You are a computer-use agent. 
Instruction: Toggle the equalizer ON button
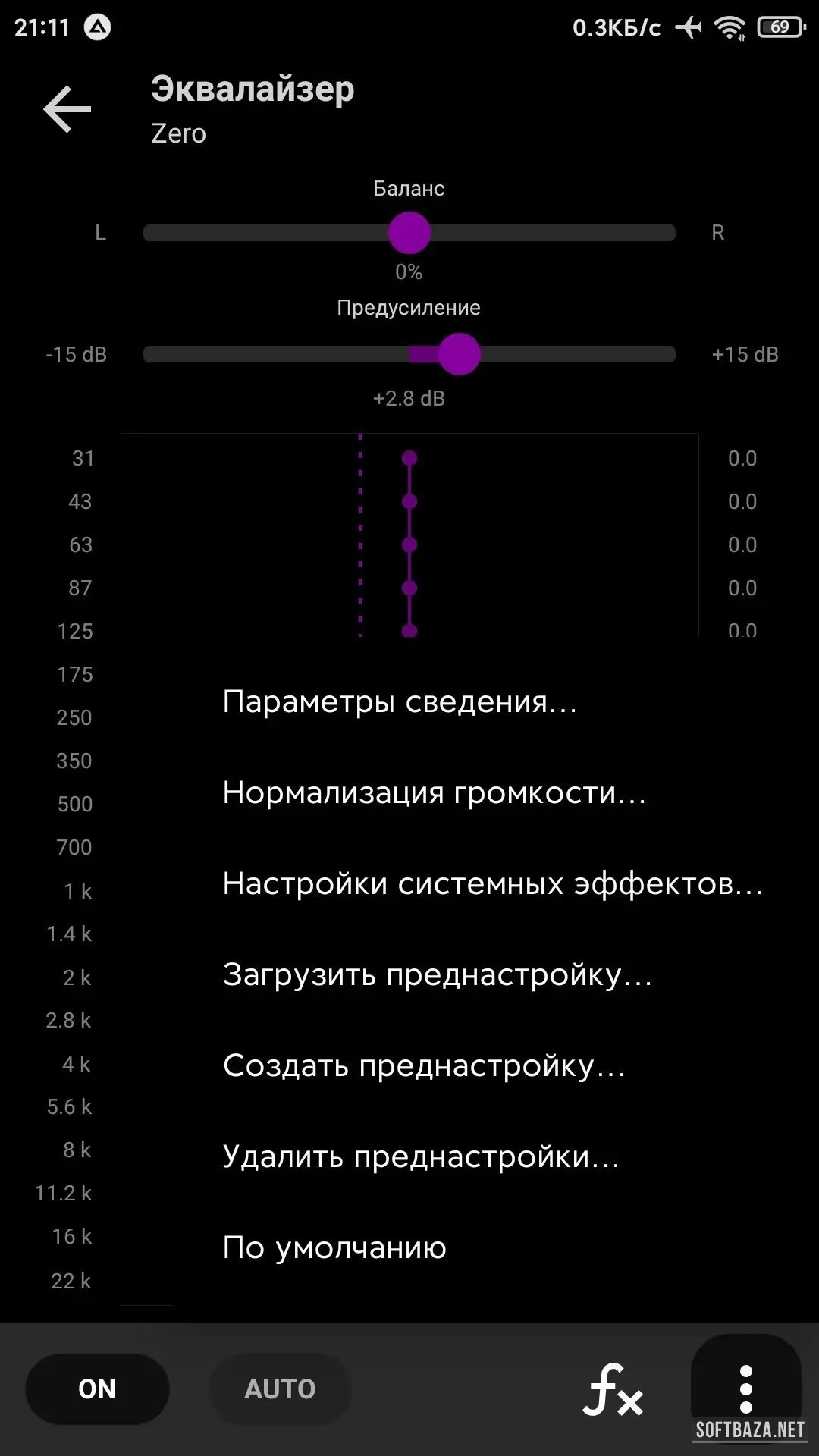tap(97, 1389)
